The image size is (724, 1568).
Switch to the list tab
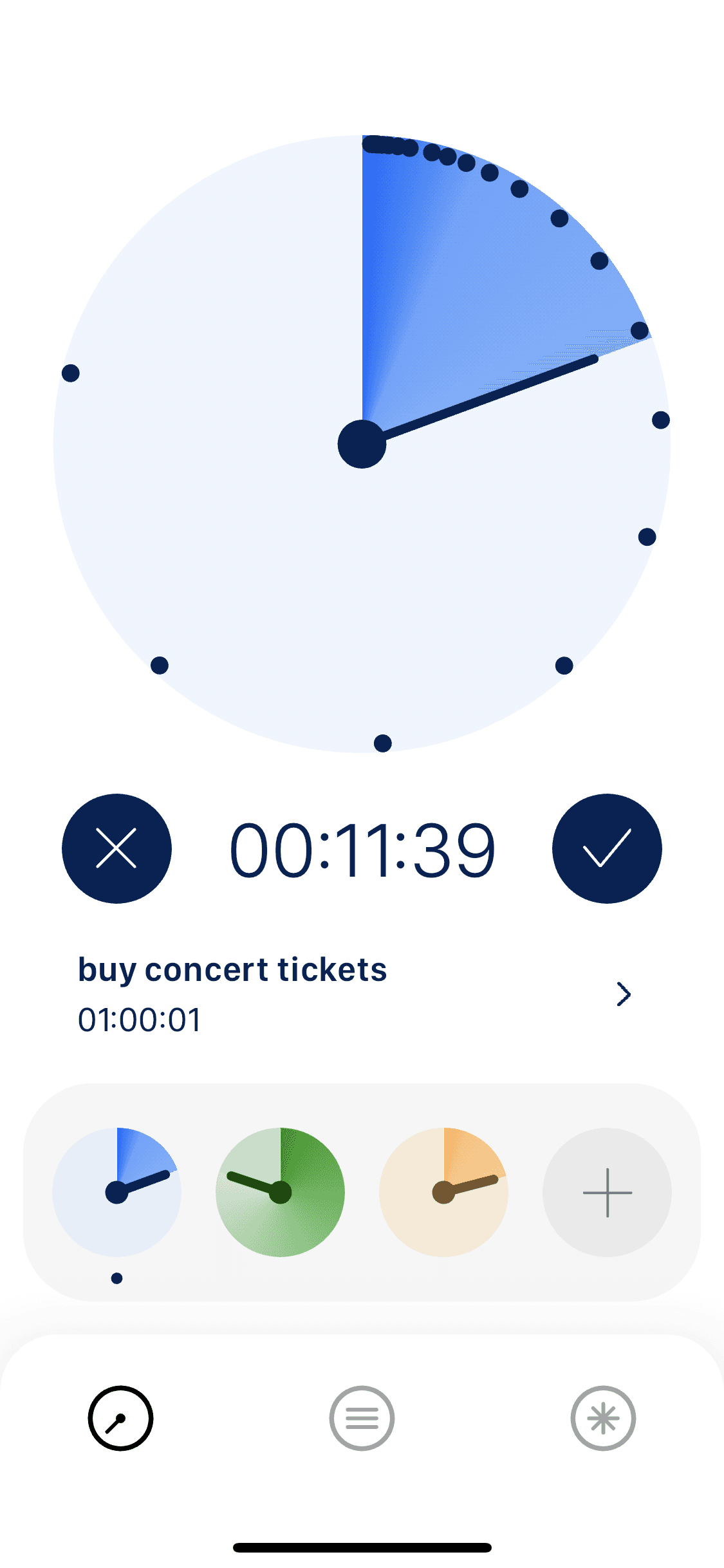coord(362,1418)
